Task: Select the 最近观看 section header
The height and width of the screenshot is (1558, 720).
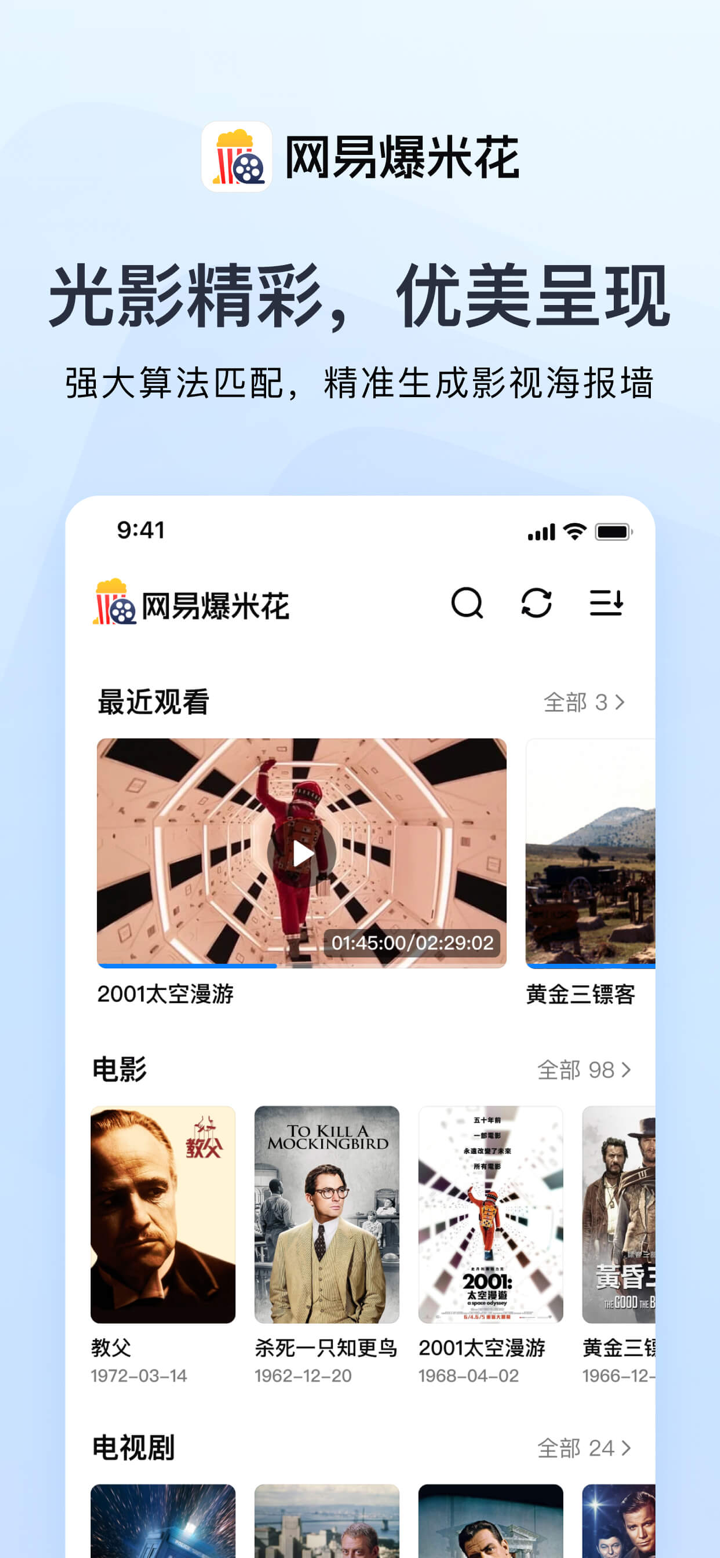Action: 151,702
